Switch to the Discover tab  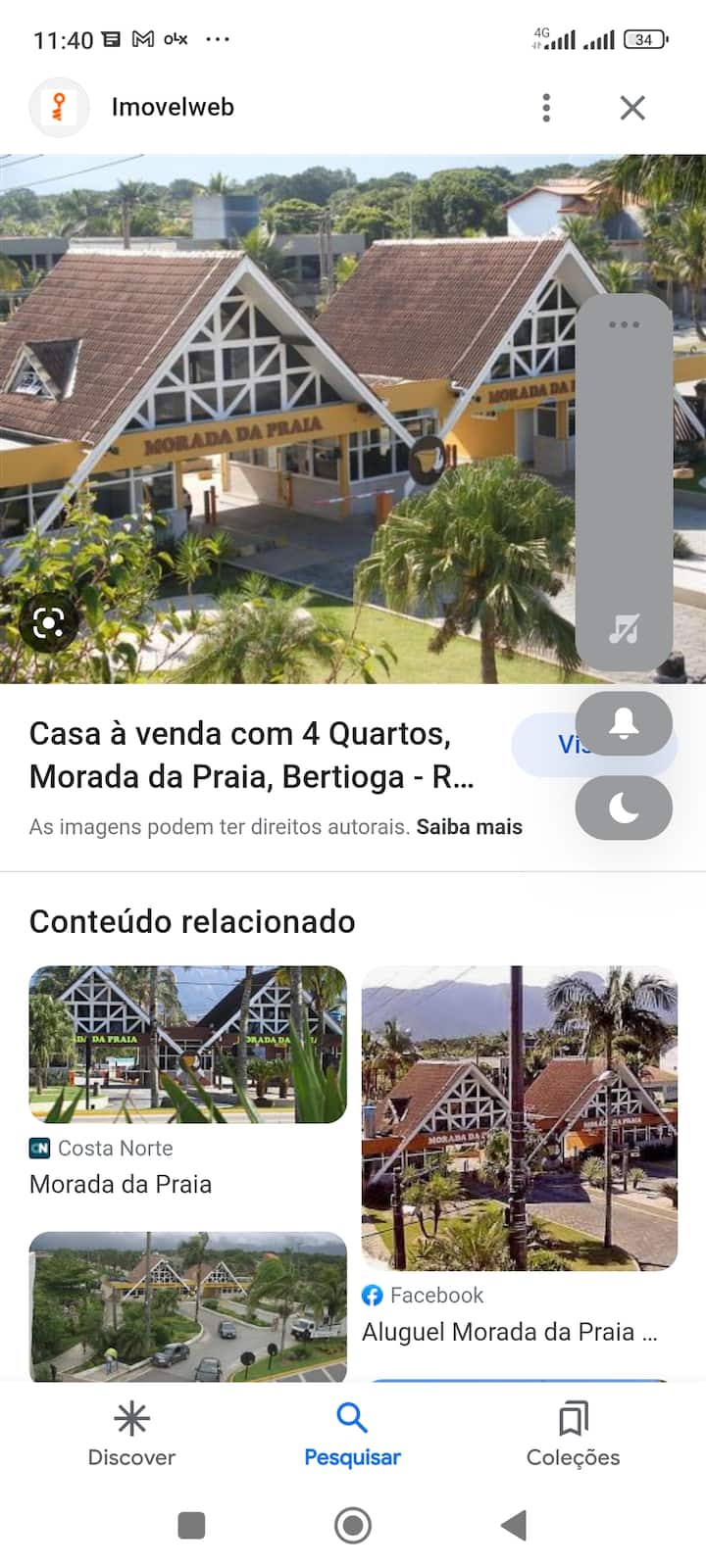[x=131, y=1435]
